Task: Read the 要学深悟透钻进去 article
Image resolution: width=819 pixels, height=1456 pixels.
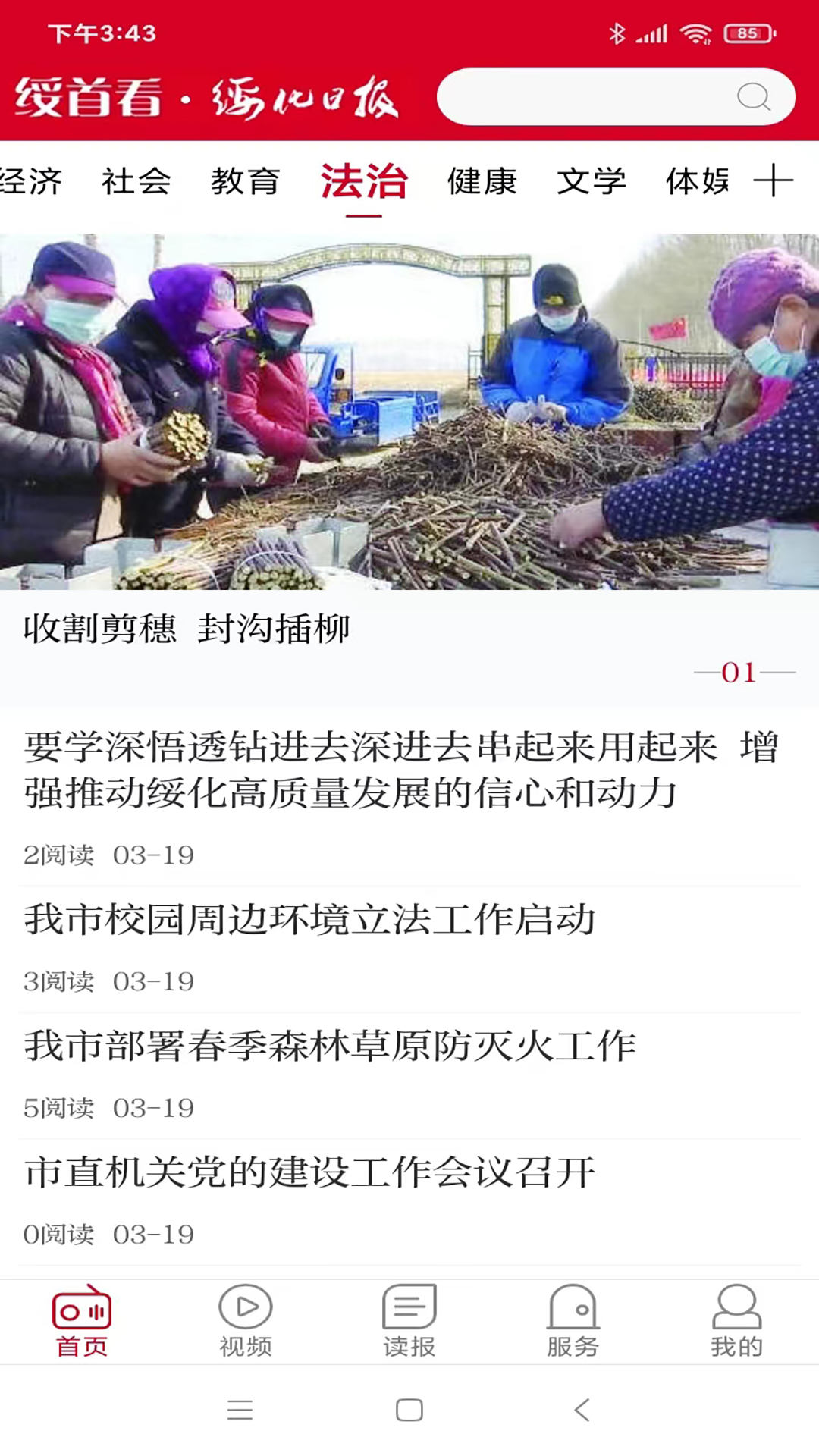Action: click(x=402, y=770)
